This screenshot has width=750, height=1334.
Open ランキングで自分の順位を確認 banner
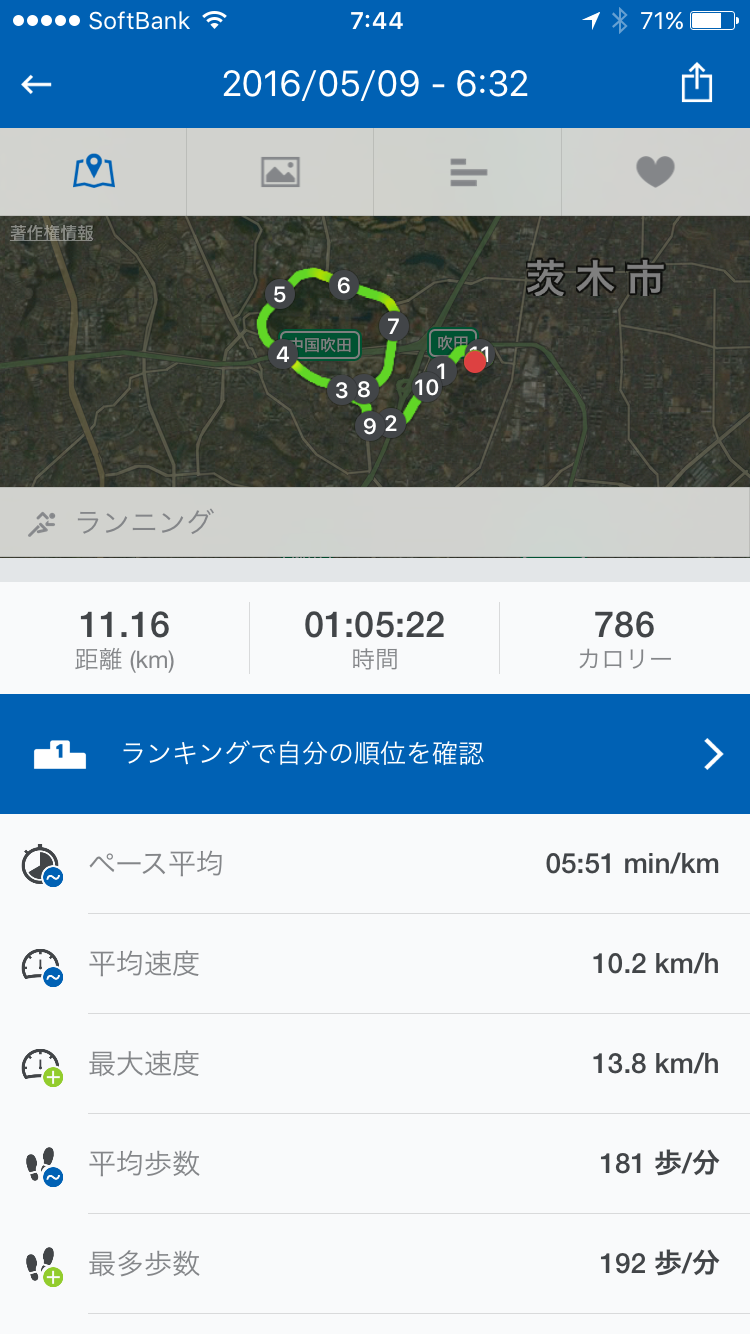coord(375,754)
